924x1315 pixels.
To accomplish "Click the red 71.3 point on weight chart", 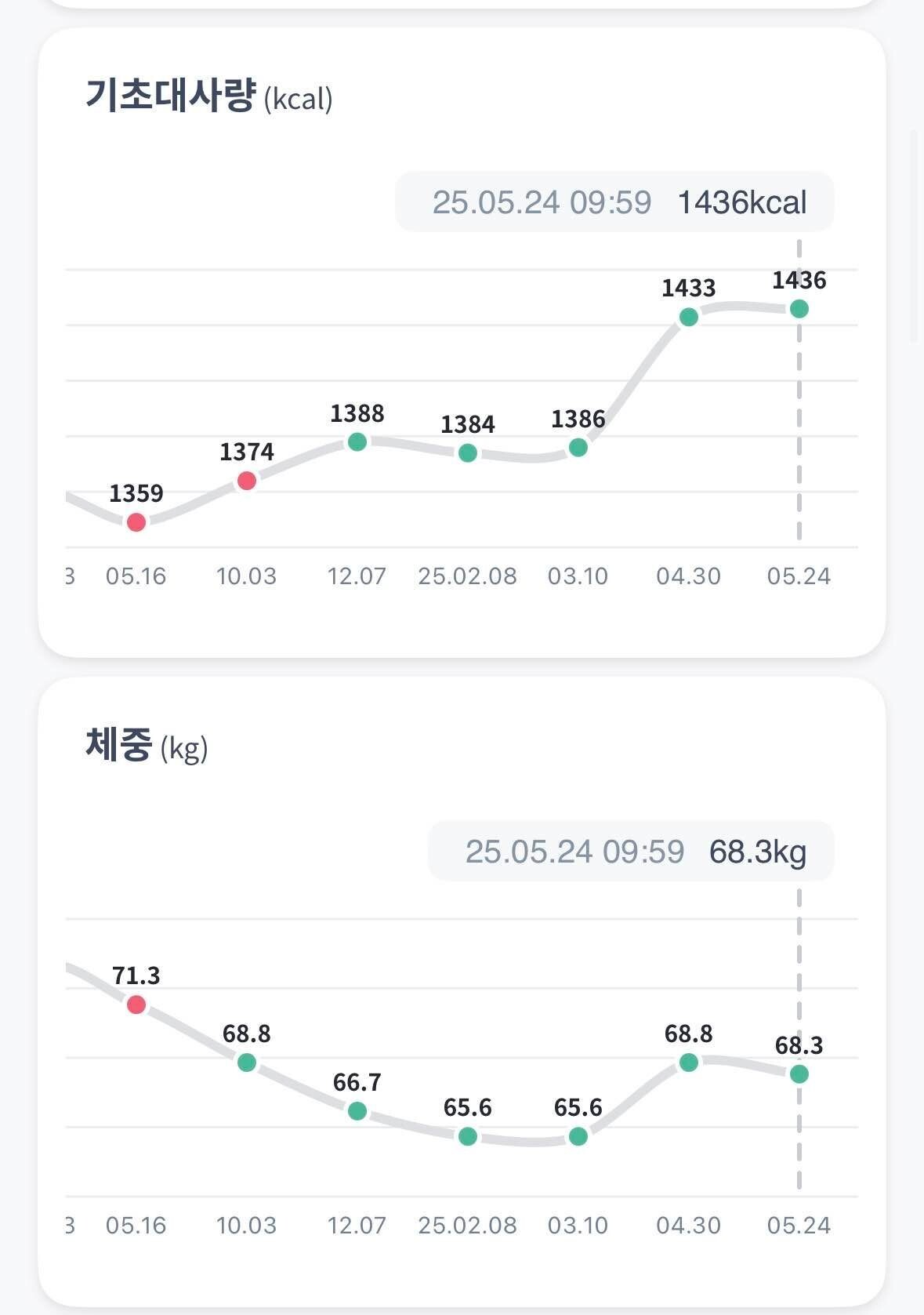I will click(x=137, y=1005).
